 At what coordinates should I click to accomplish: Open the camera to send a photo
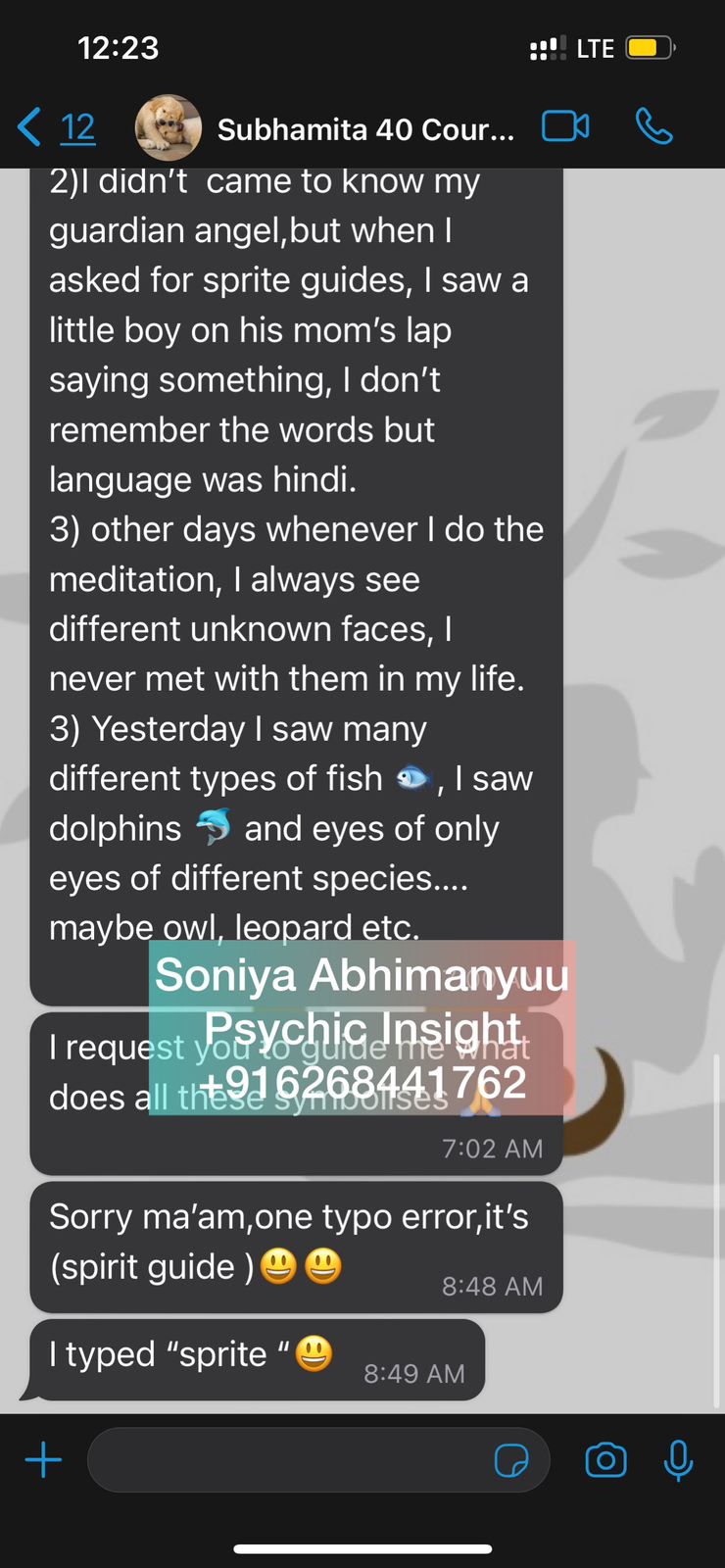[x=605, y=1460]
